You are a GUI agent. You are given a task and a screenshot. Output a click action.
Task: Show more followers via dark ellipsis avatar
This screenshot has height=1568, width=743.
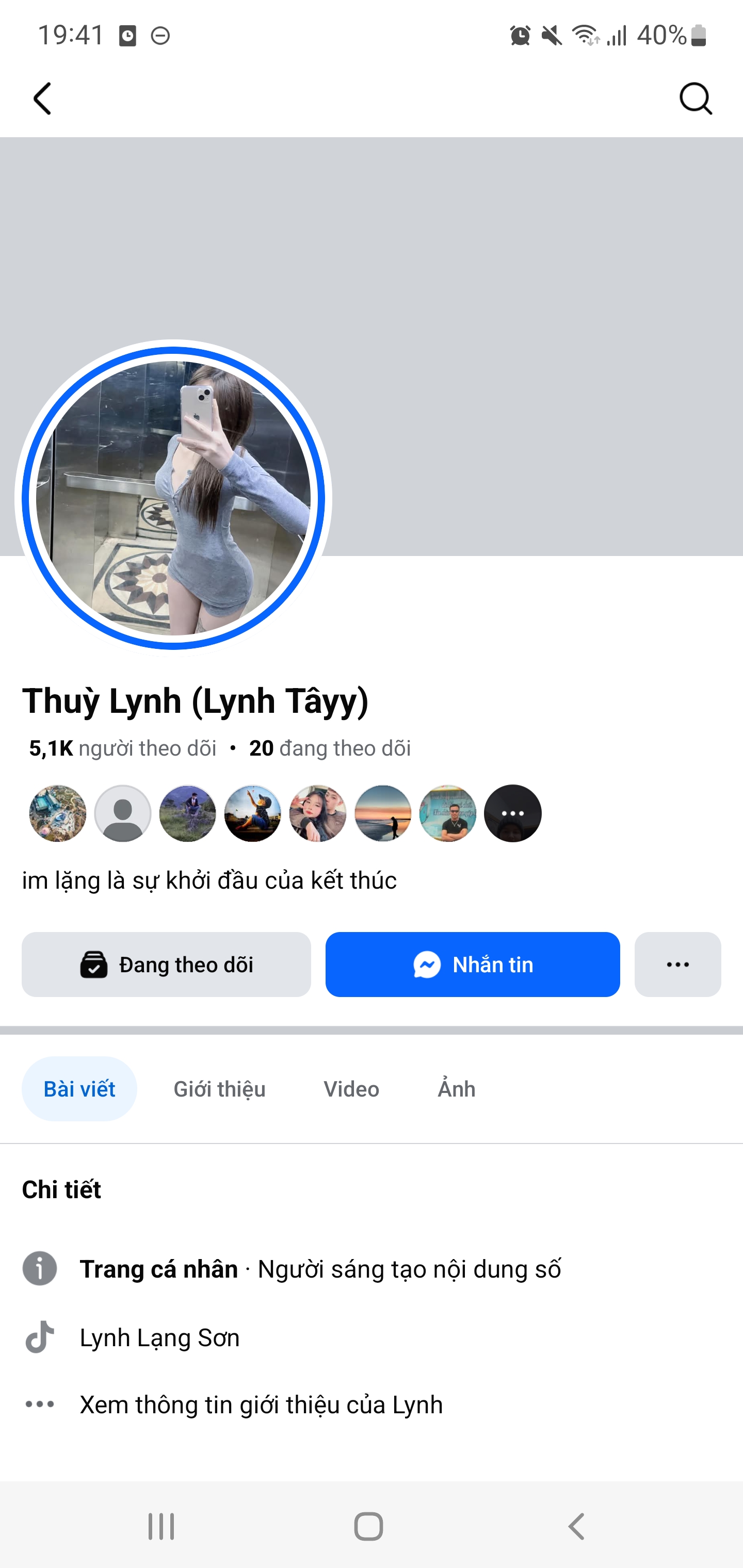[x=513, y=813]
